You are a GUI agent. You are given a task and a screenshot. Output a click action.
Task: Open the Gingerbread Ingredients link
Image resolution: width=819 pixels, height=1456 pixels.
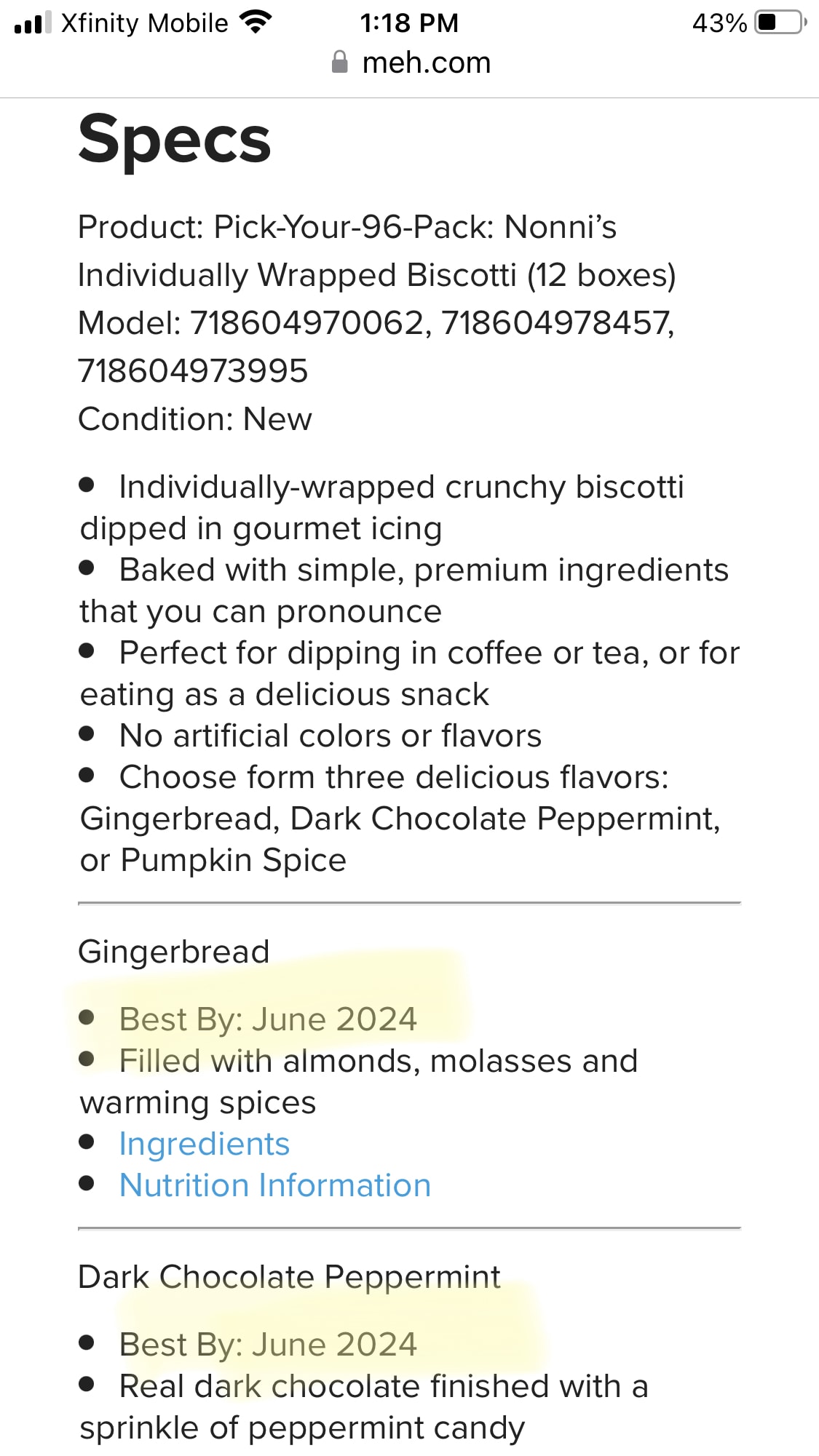204,1144
